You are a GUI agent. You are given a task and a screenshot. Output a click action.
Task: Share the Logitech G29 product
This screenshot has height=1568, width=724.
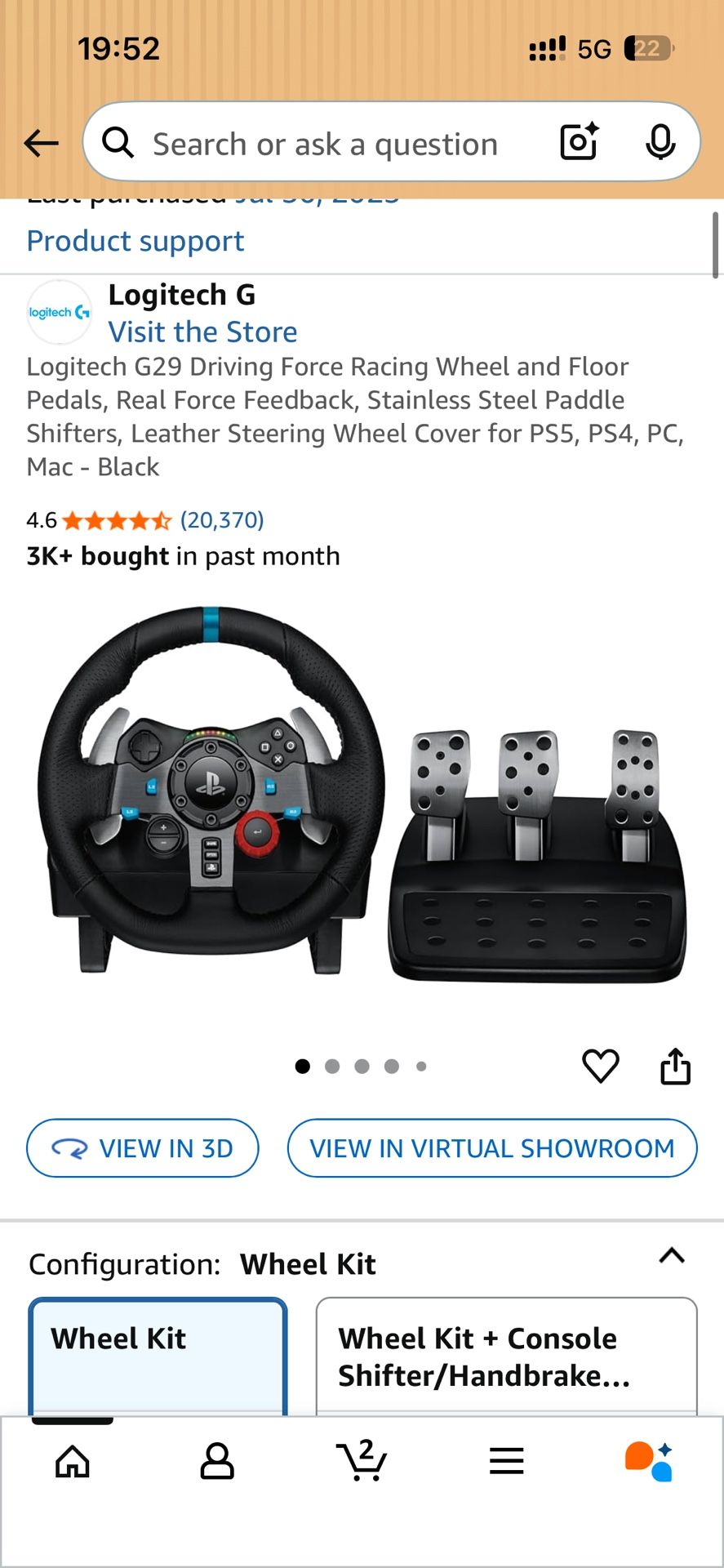point(675,1065)
